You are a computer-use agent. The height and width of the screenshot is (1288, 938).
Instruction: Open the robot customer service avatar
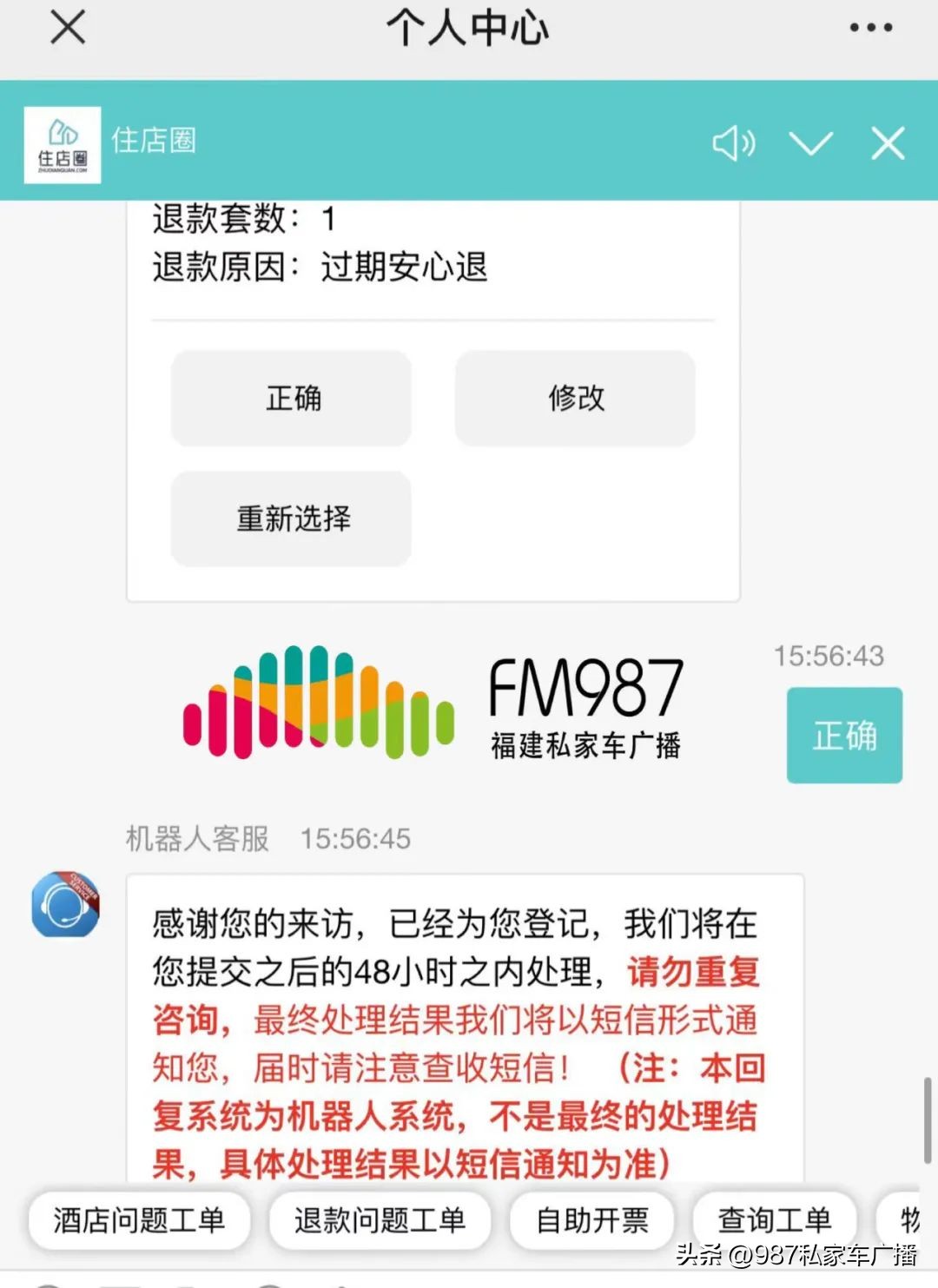coord(67,906)
